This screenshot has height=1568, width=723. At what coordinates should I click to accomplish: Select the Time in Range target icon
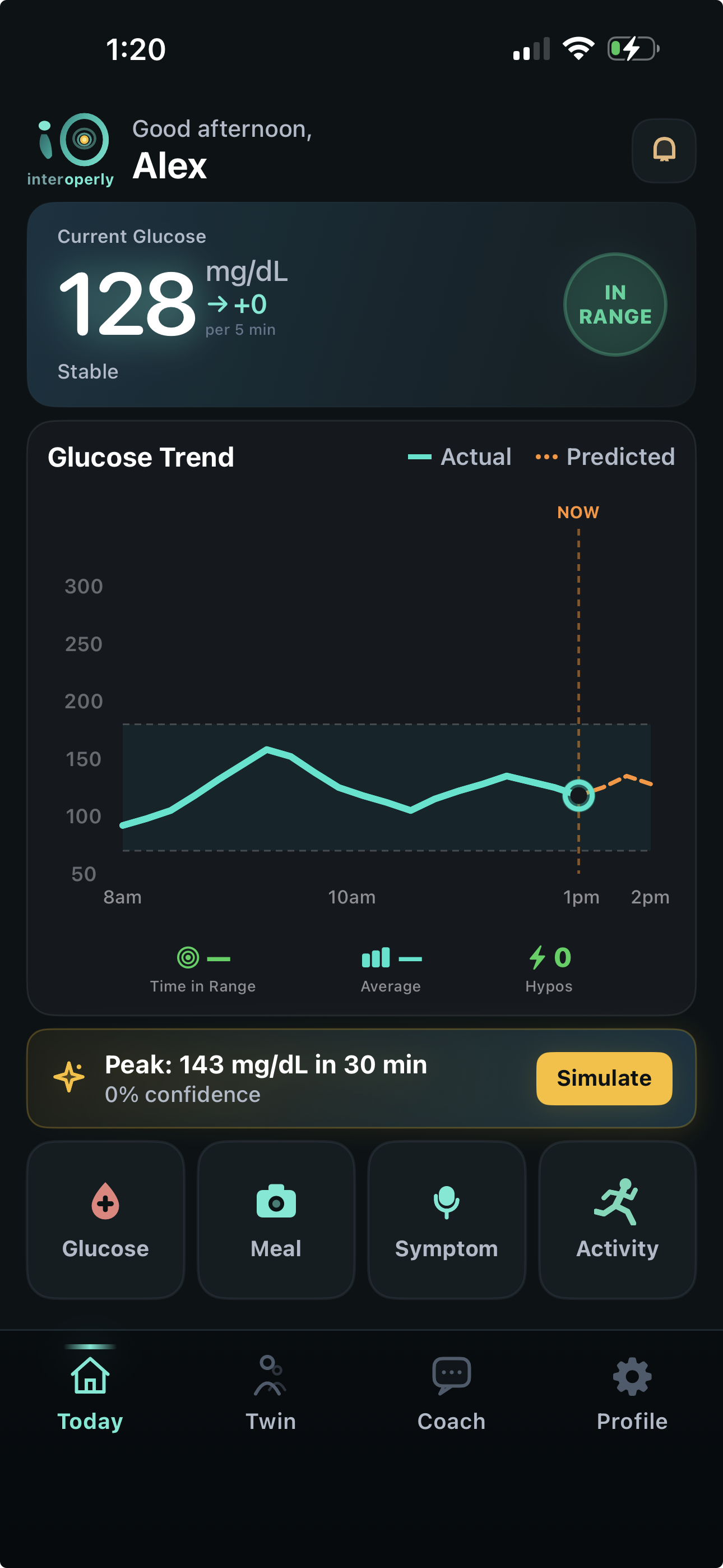(x=187, y=957)
